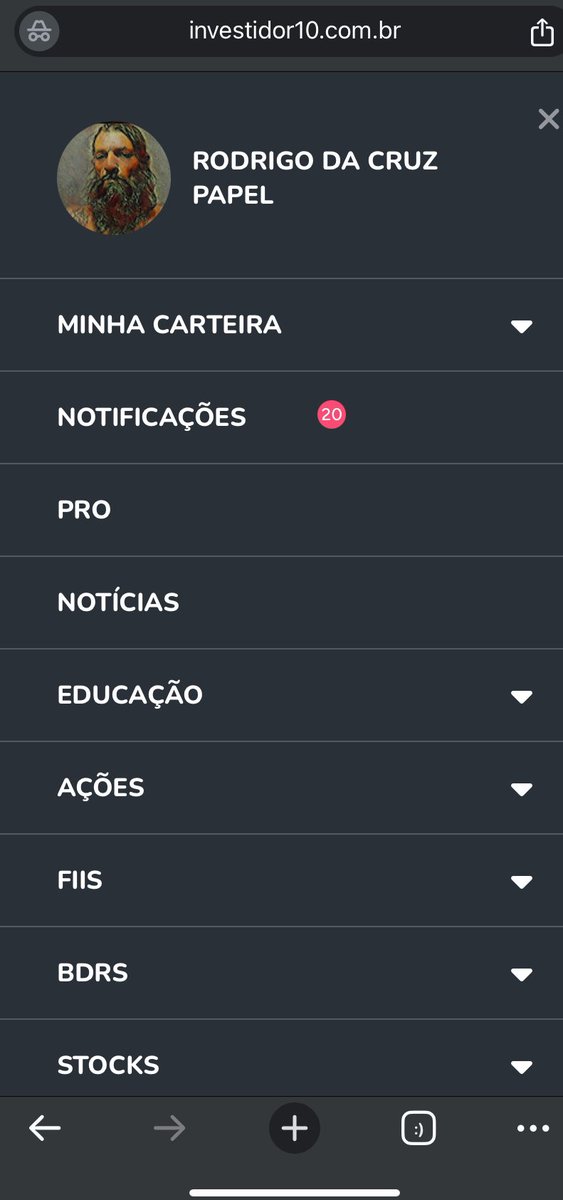Share the page from the address bar
The width and height of the screenshot is (563, 1200).
[x=541, y=32]
